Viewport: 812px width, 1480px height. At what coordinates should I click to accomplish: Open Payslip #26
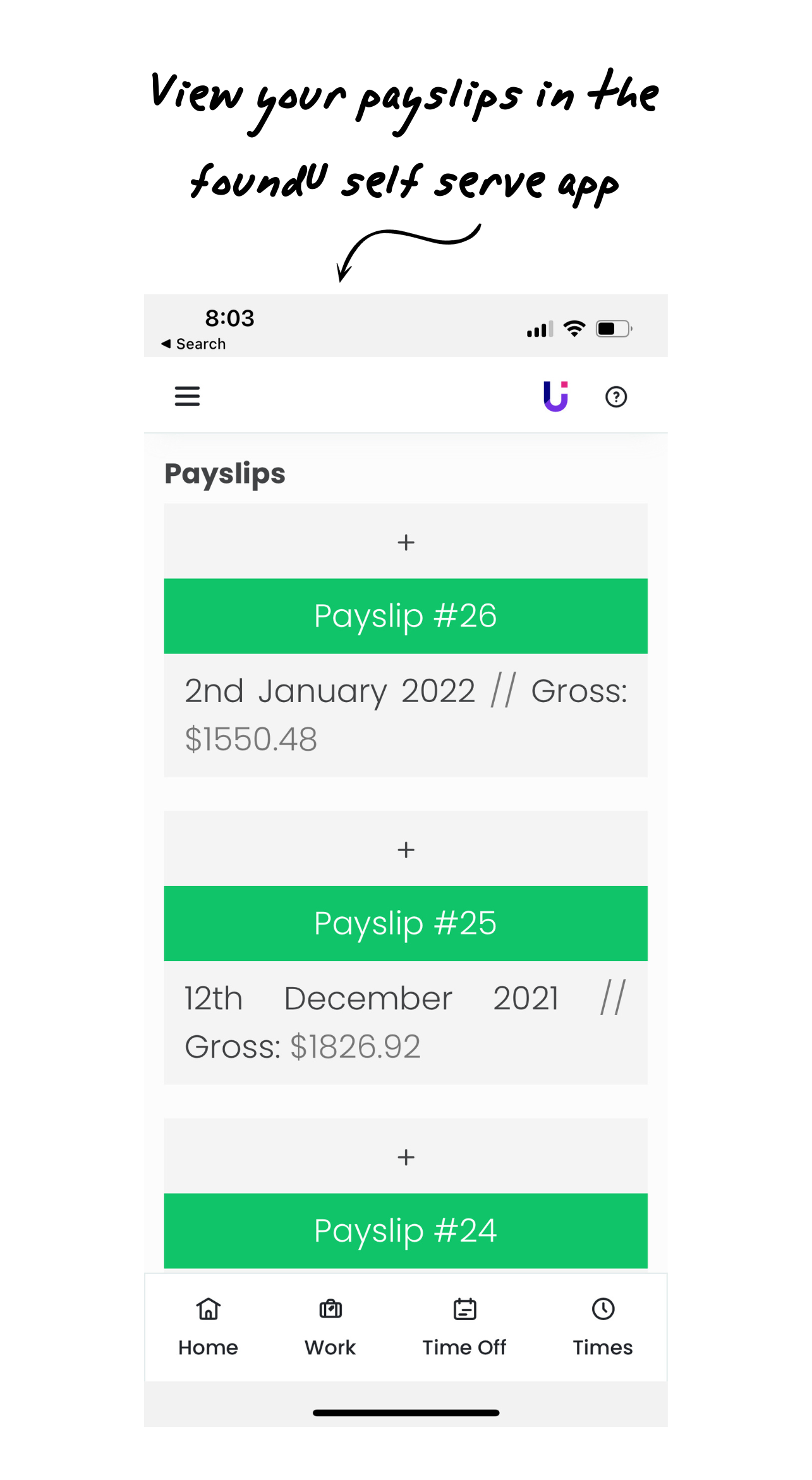(x=406, y=616)
